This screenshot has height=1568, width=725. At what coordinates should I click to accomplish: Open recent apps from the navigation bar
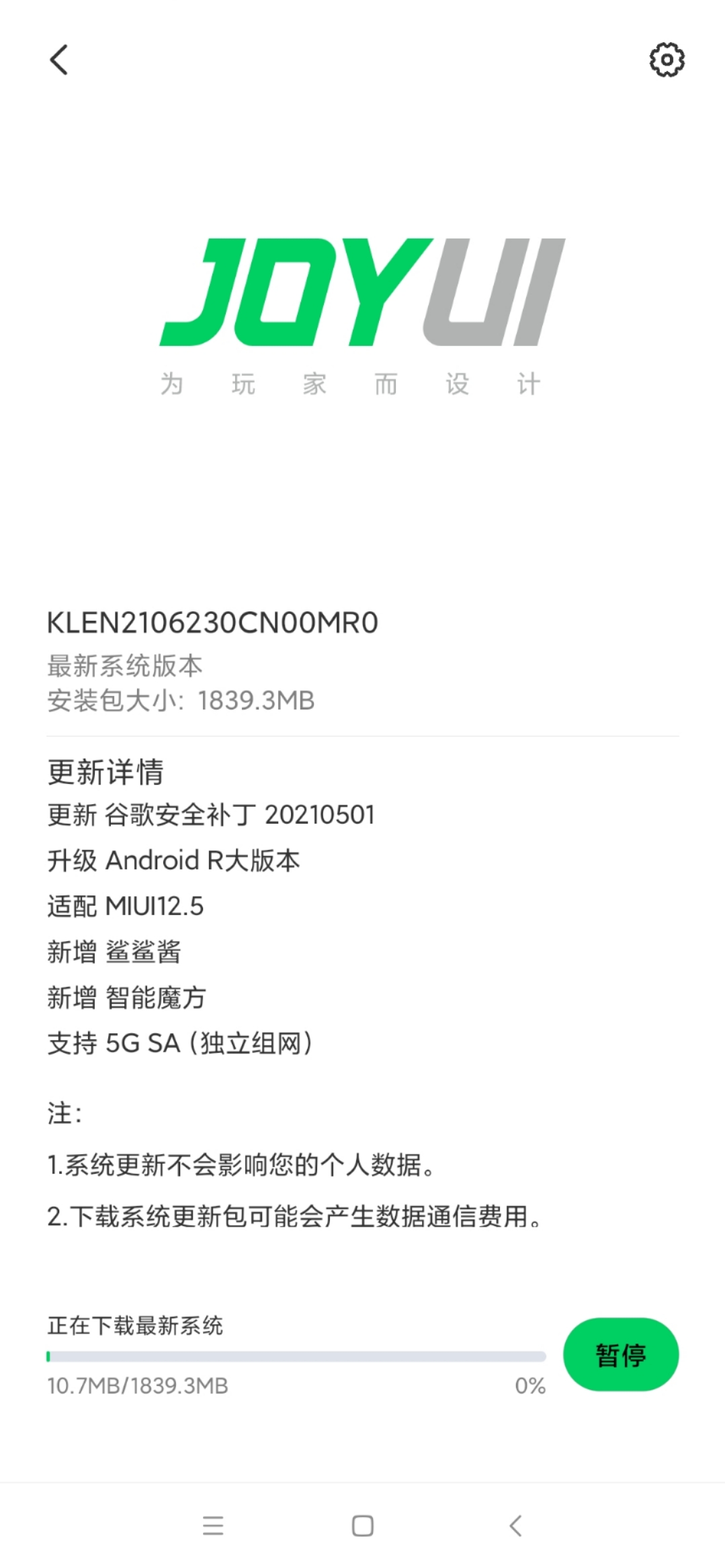(x=213, y=1526)
